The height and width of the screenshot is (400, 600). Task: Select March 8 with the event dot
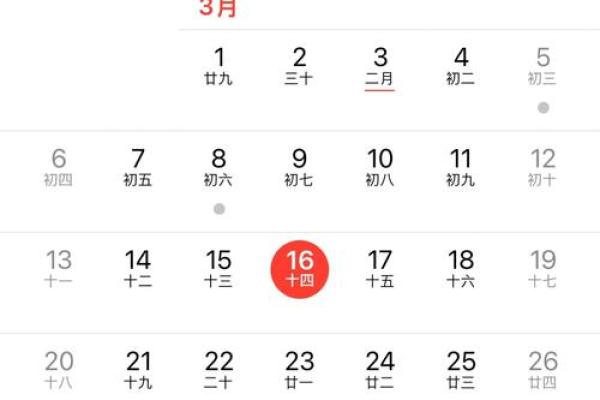219,166
